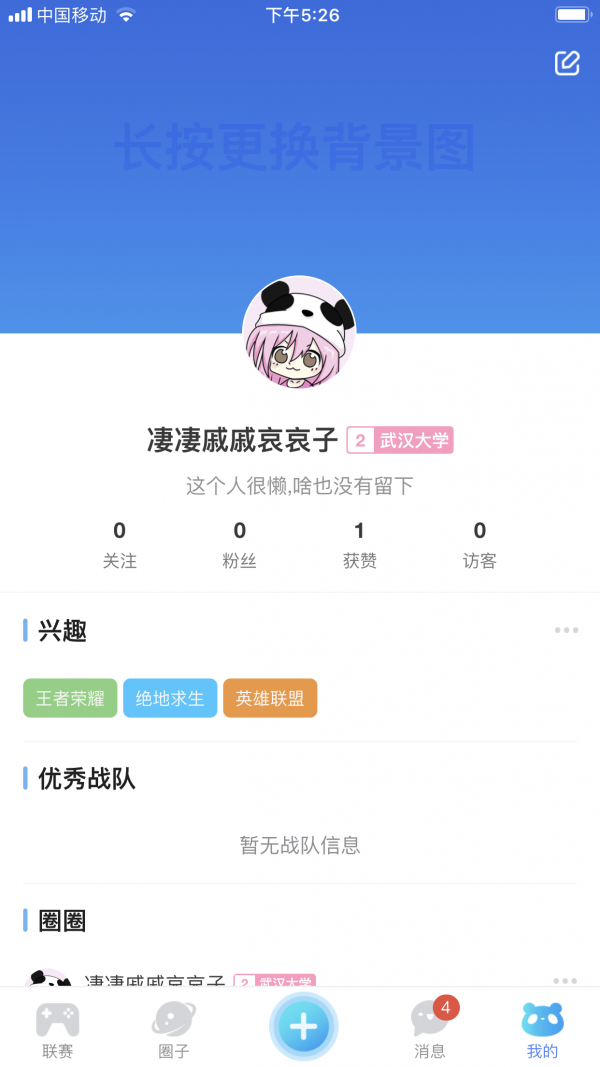Open the 访客 visitors list
This screenshot has width=600, height=1067.
(x=480, y=544)
